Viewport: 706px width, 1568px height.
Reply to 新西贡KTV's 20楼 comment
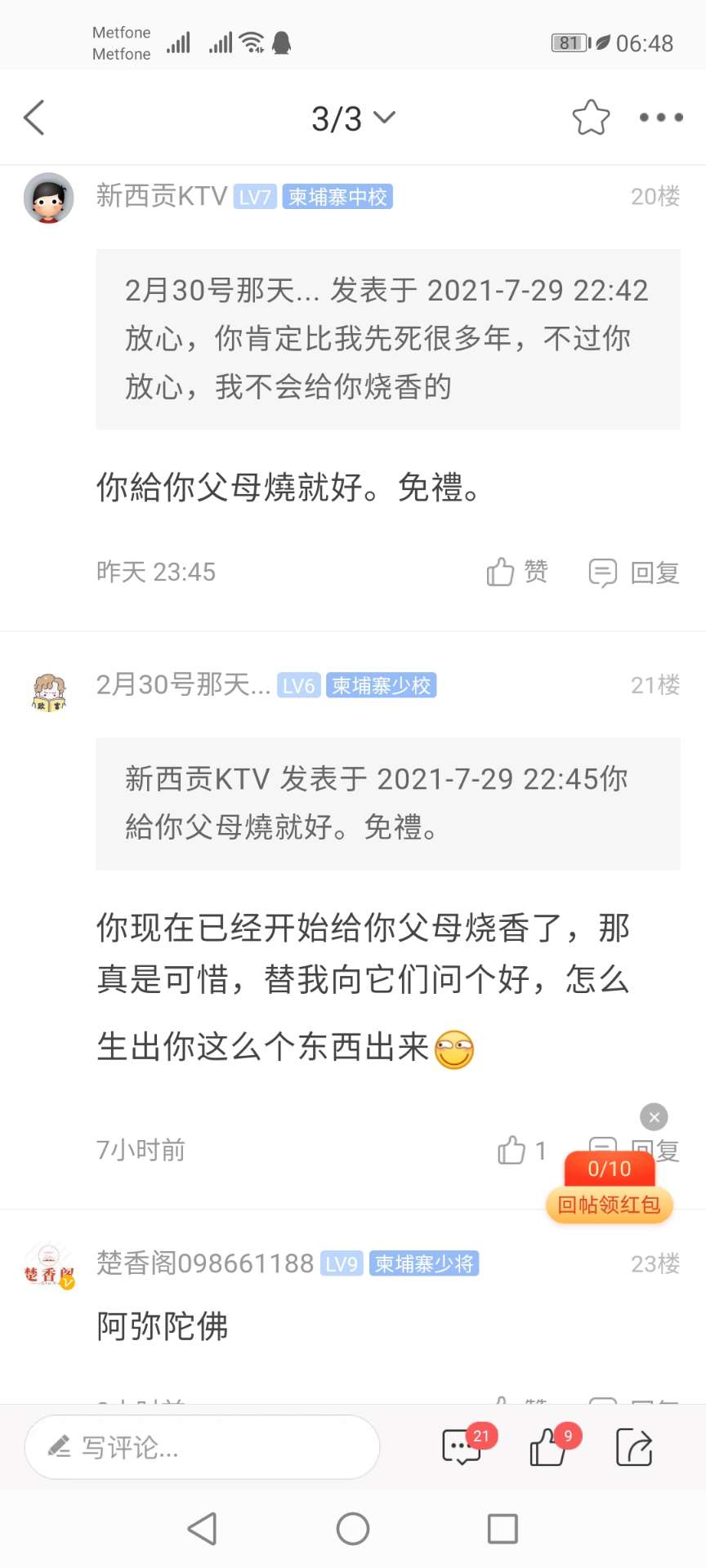(635, 572)
